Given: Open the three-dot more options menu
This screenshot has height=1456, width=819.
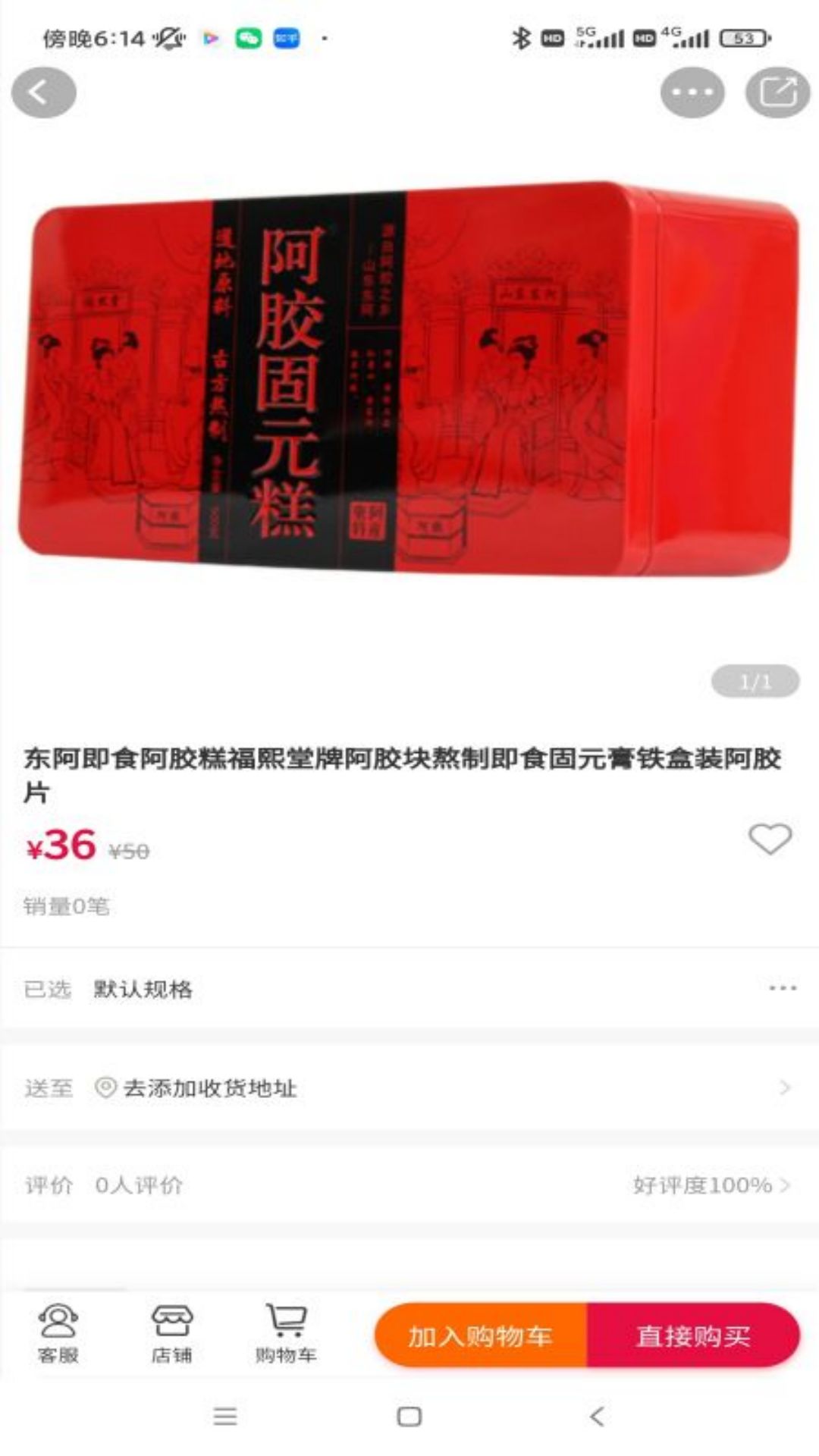Looking at the screenshot, I should pos(692,93).
